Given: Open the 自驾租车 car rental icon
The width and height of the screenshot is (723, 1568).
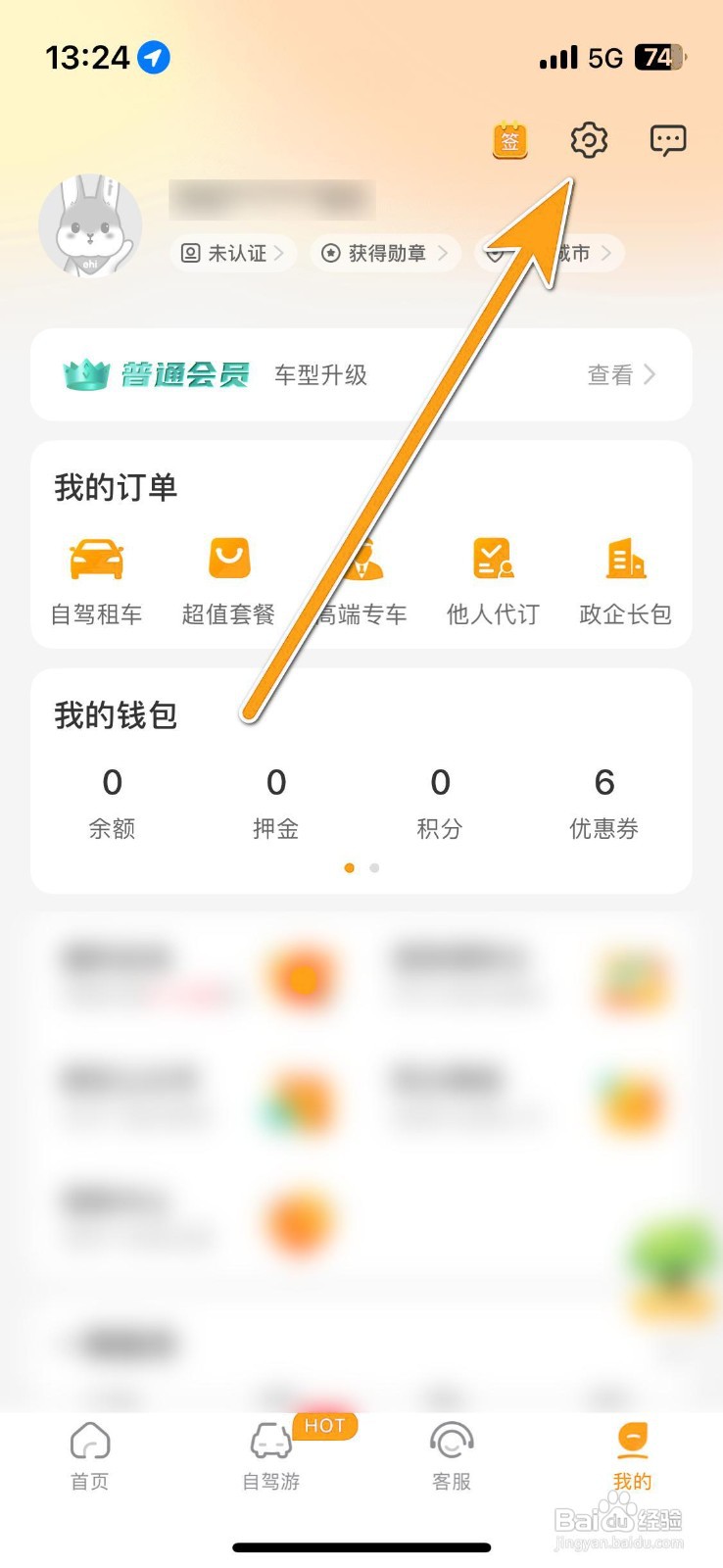Looking at the screenshot, I should point(95,578).
